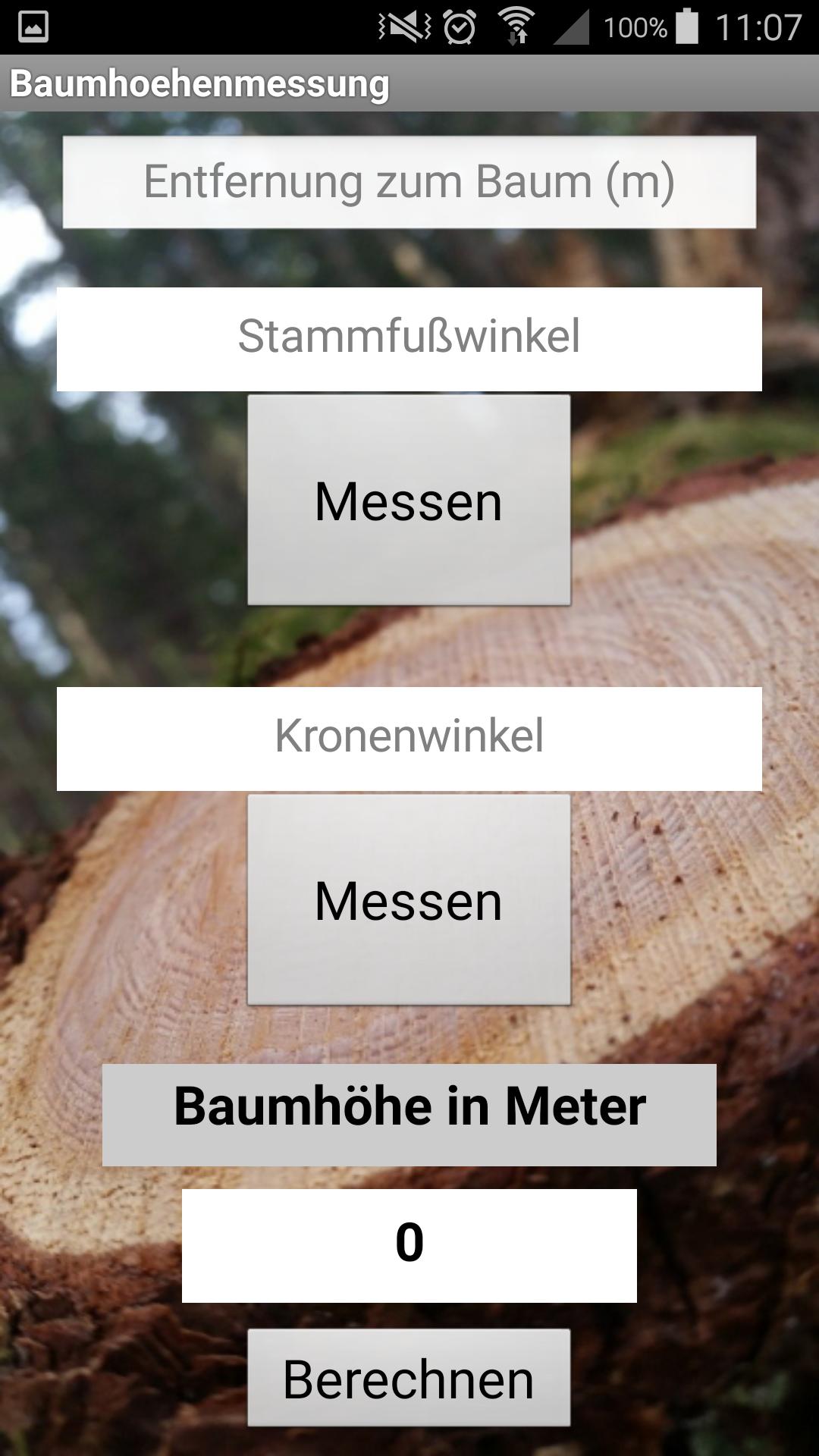Focus the Entfernung zum Baum (m) field
The image size is (819, 1456).
409,182
